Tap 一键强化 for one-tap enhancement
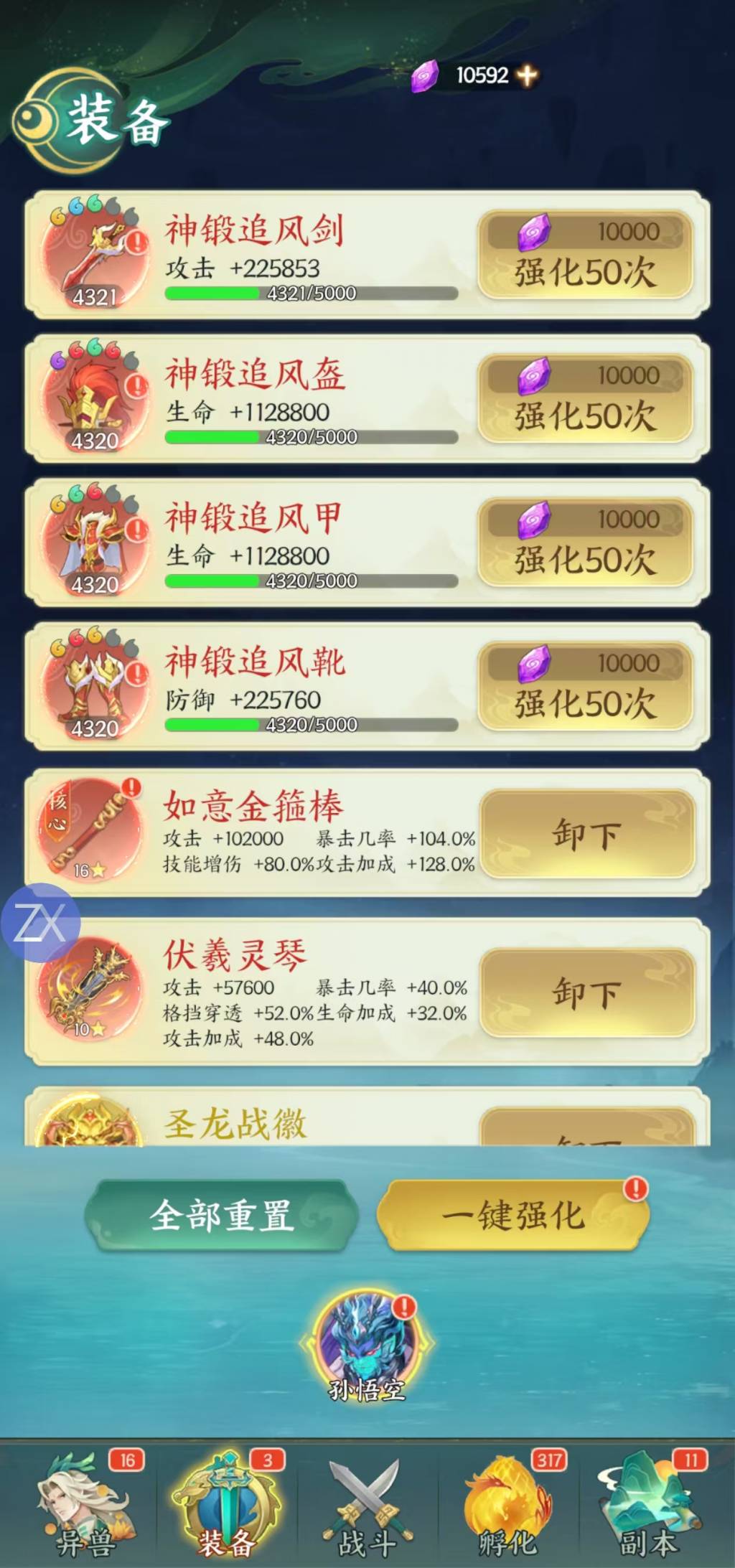The image size is (735, 1568). 512,1216
